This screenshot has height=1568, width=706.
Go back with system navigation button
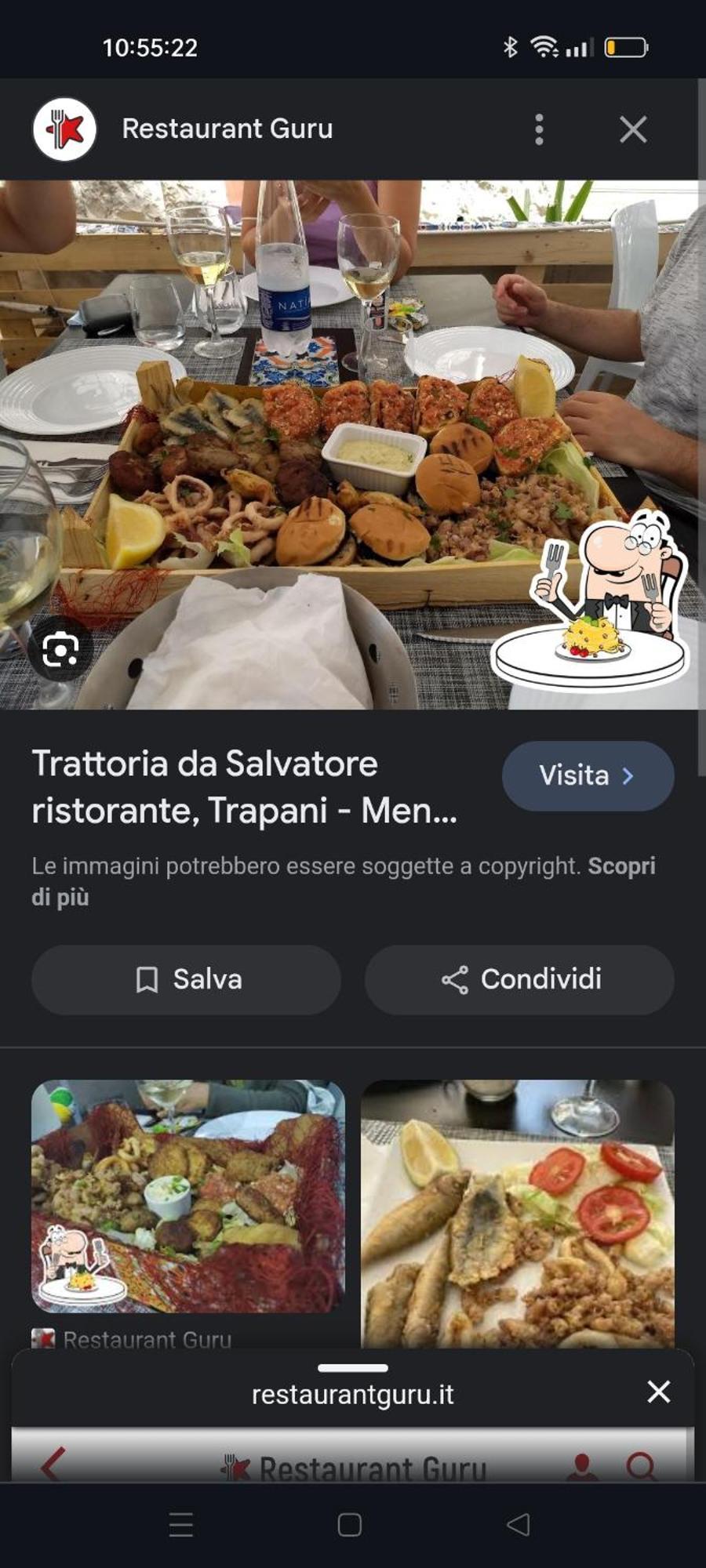[x=518, y=1525]
